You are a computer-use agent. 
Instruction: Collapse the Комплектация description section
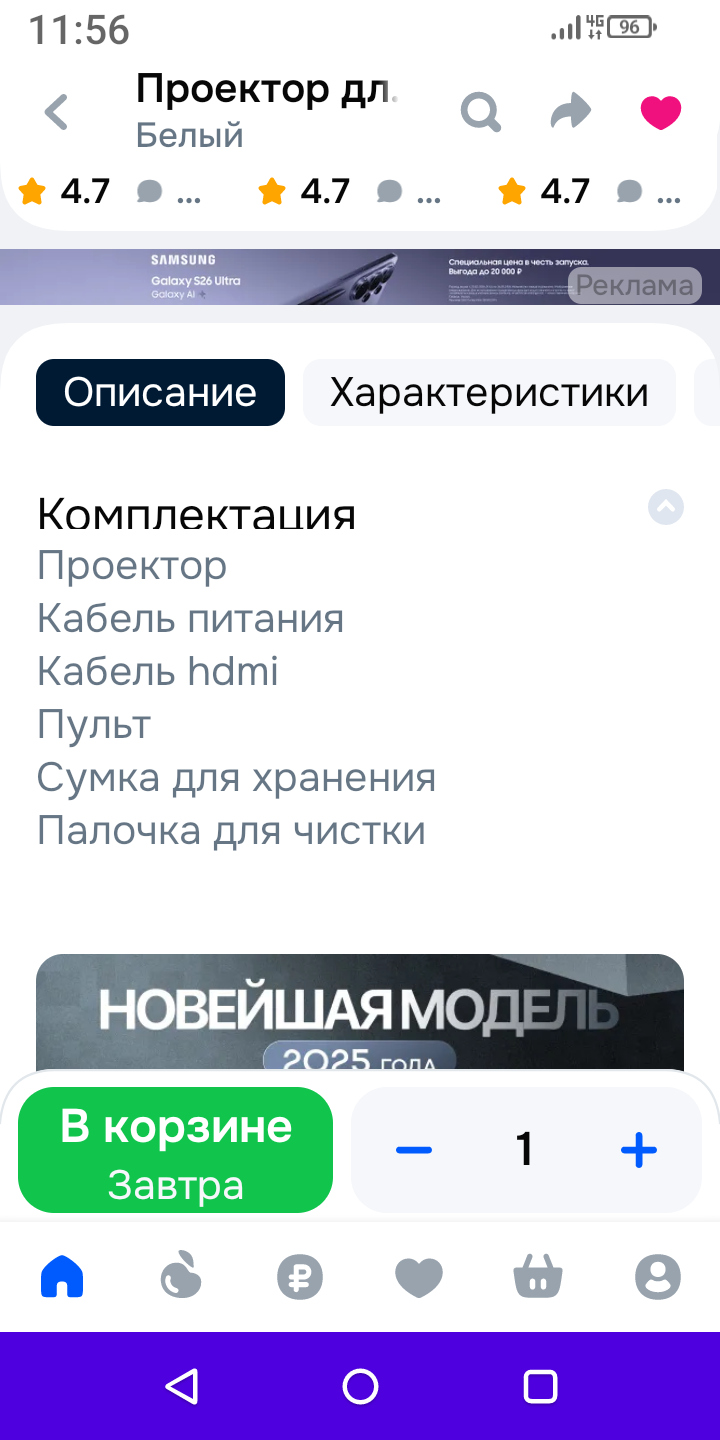click(666, 508)
